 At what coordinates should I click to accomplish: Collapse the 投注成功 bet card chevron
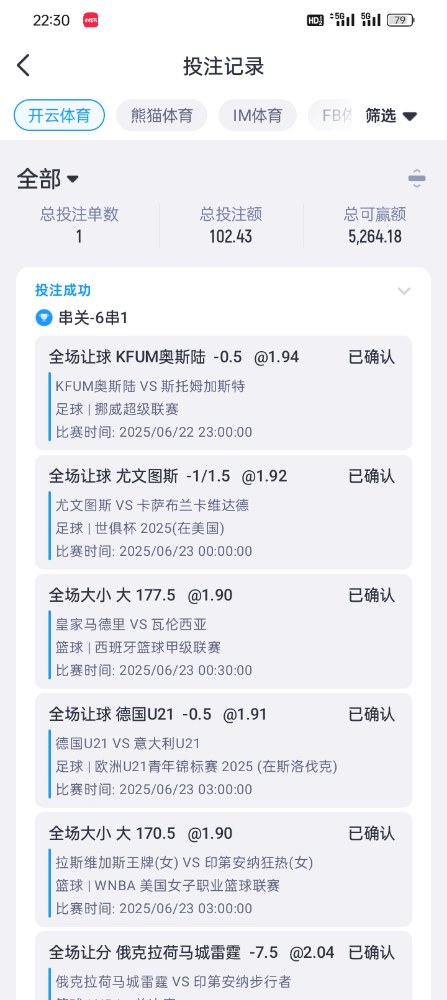[404, 291]
